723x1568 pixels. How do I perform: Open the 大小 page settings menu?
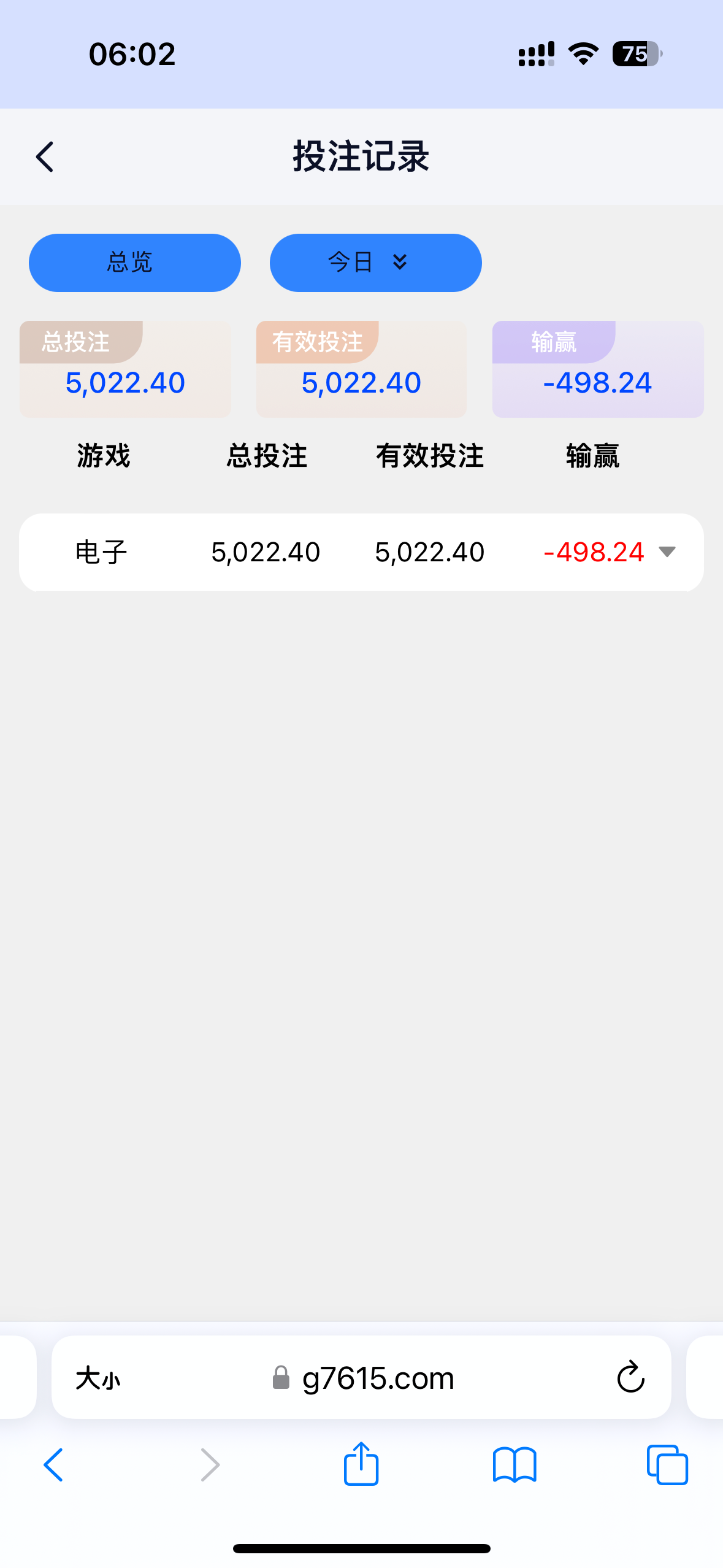click(x=98, y=1379)
